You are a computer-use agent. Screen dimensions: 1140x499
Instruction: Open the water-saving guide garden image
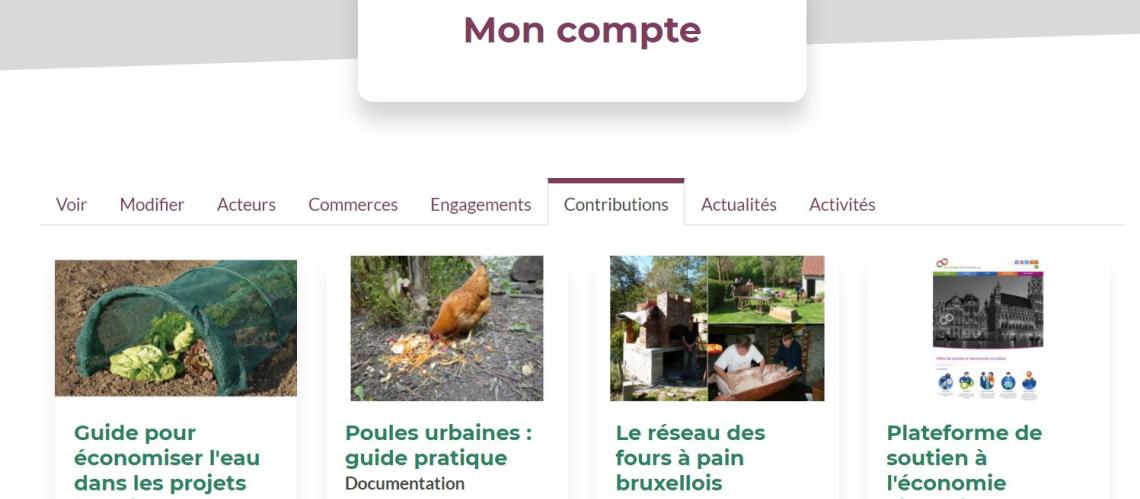click(176, 328)
